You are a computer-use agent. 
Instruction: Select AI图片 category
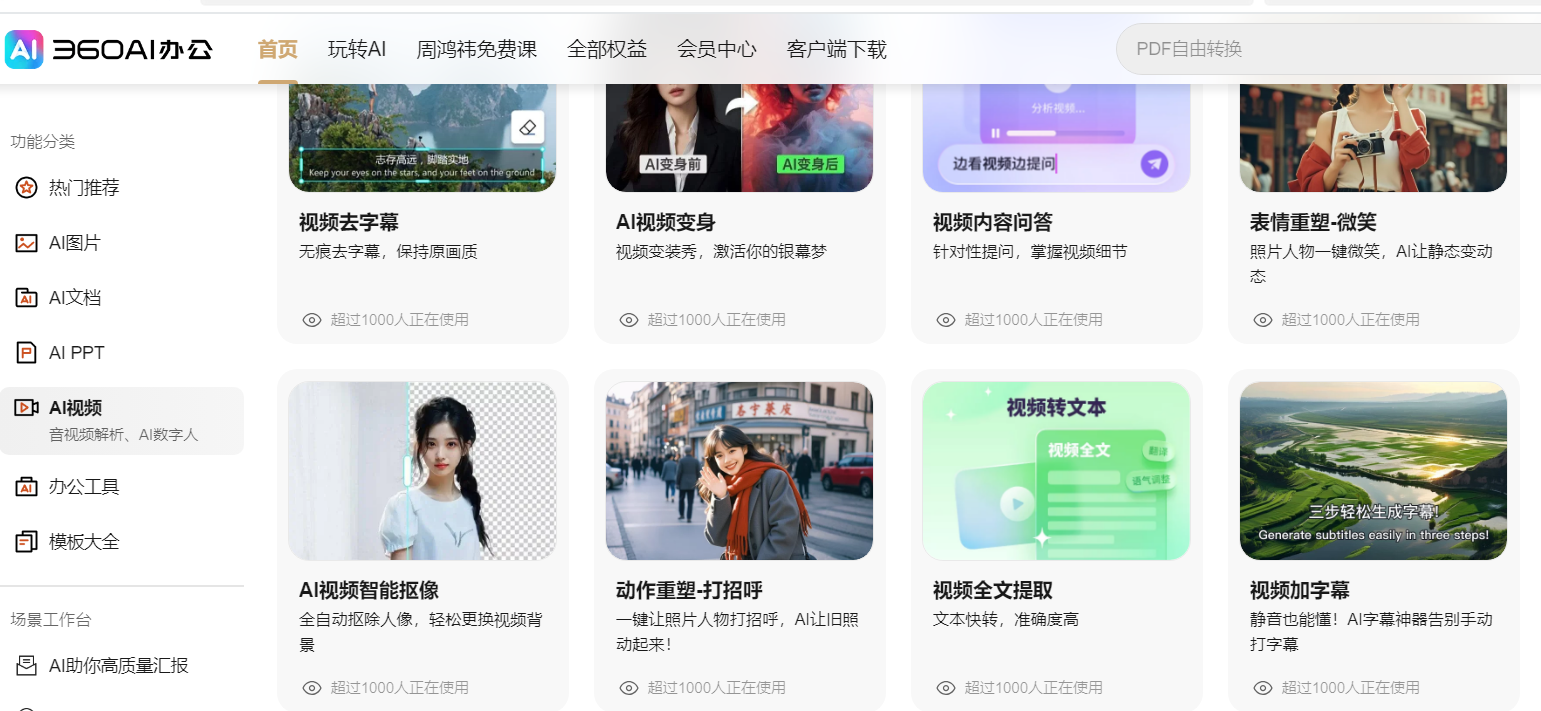click(x=74, y=243)
